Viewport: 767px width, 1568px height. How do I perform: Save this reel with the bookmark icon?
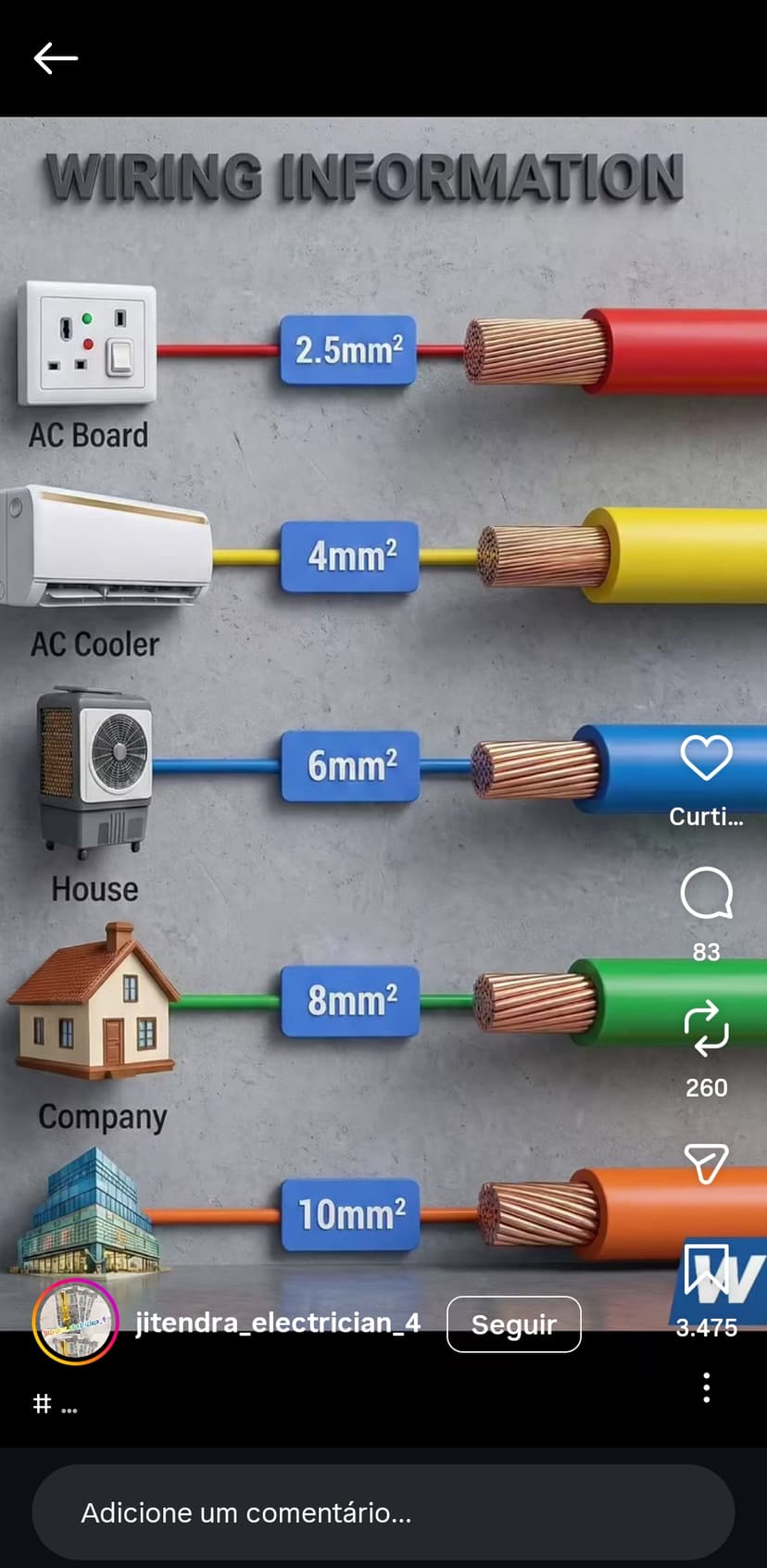(x=706, y=1270)
